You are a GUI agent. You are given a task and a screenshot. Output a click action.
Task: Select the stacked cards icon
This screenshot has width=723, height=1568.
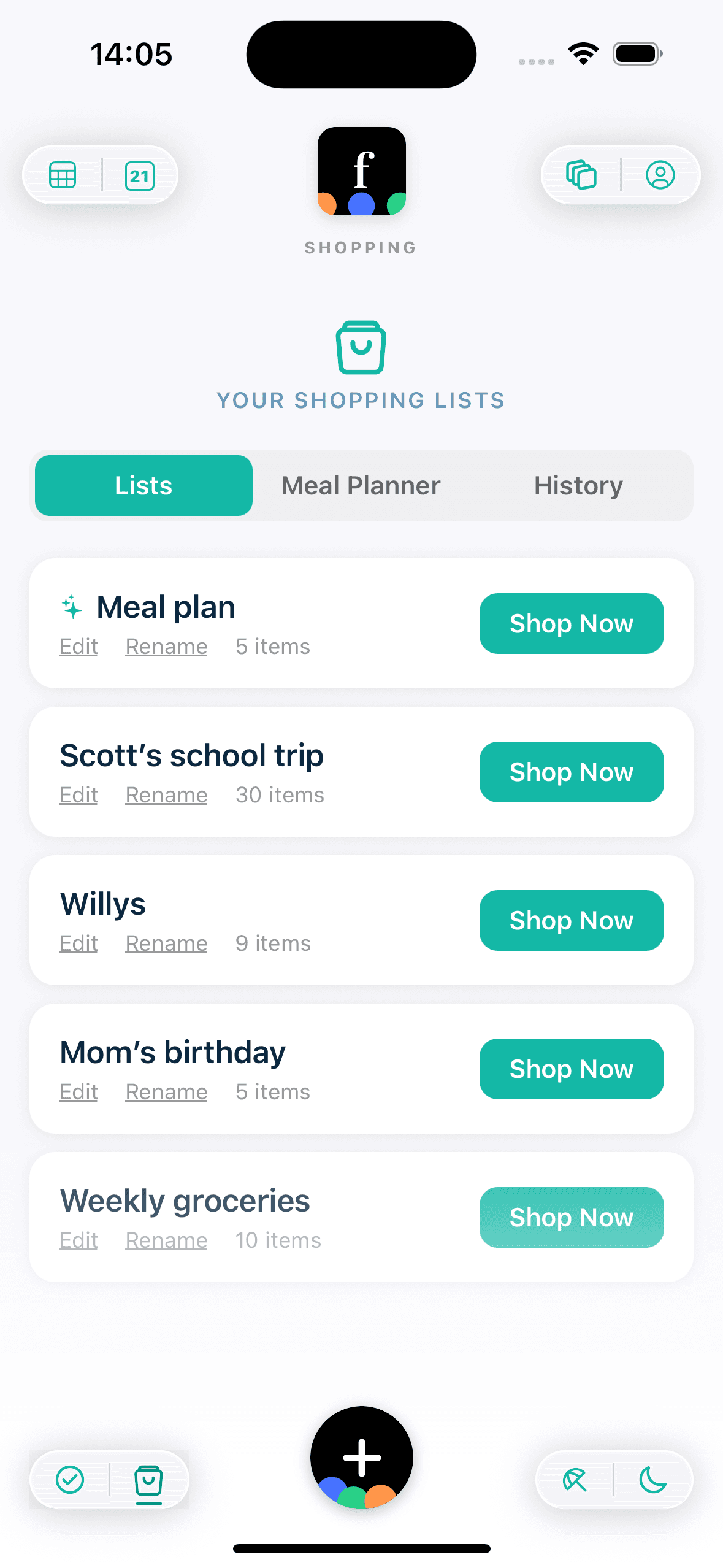(x=583, y=175)
